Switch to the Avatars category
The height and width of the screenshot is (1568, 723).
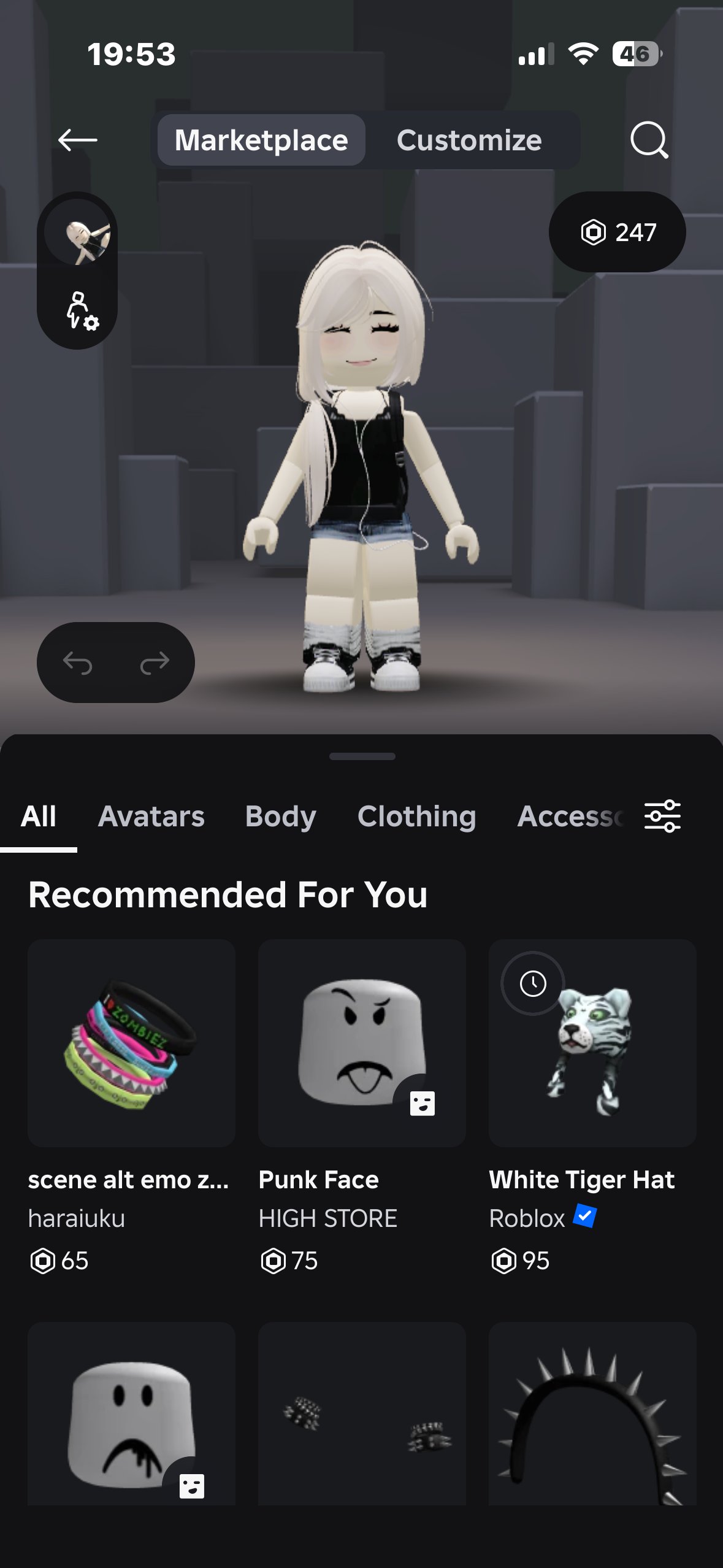(151, 817)
